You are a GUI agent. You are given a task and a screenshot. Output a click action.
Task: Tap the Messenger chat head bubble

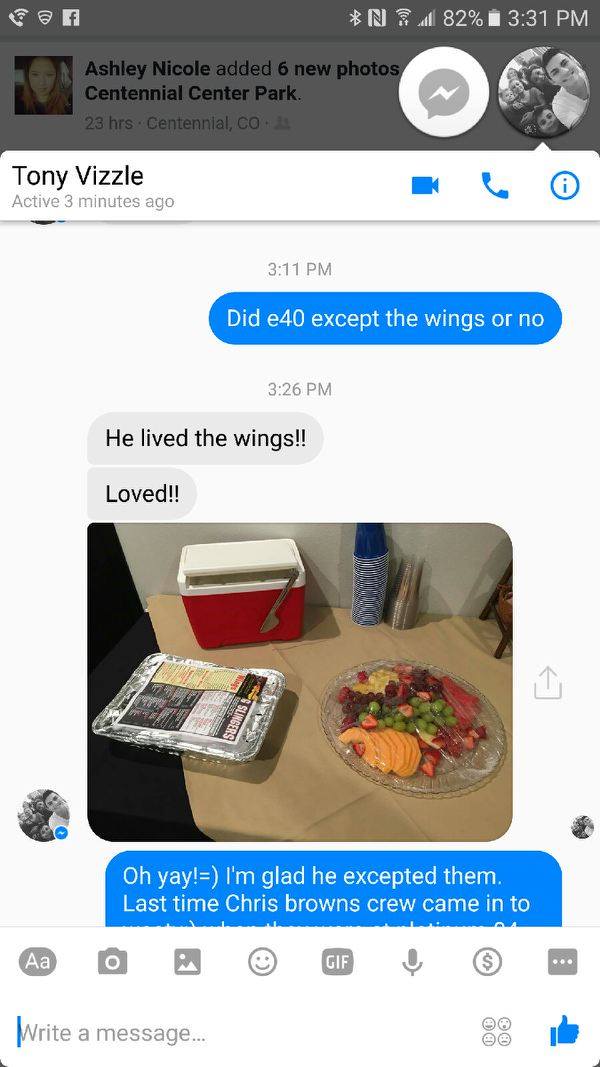(443, 93)
